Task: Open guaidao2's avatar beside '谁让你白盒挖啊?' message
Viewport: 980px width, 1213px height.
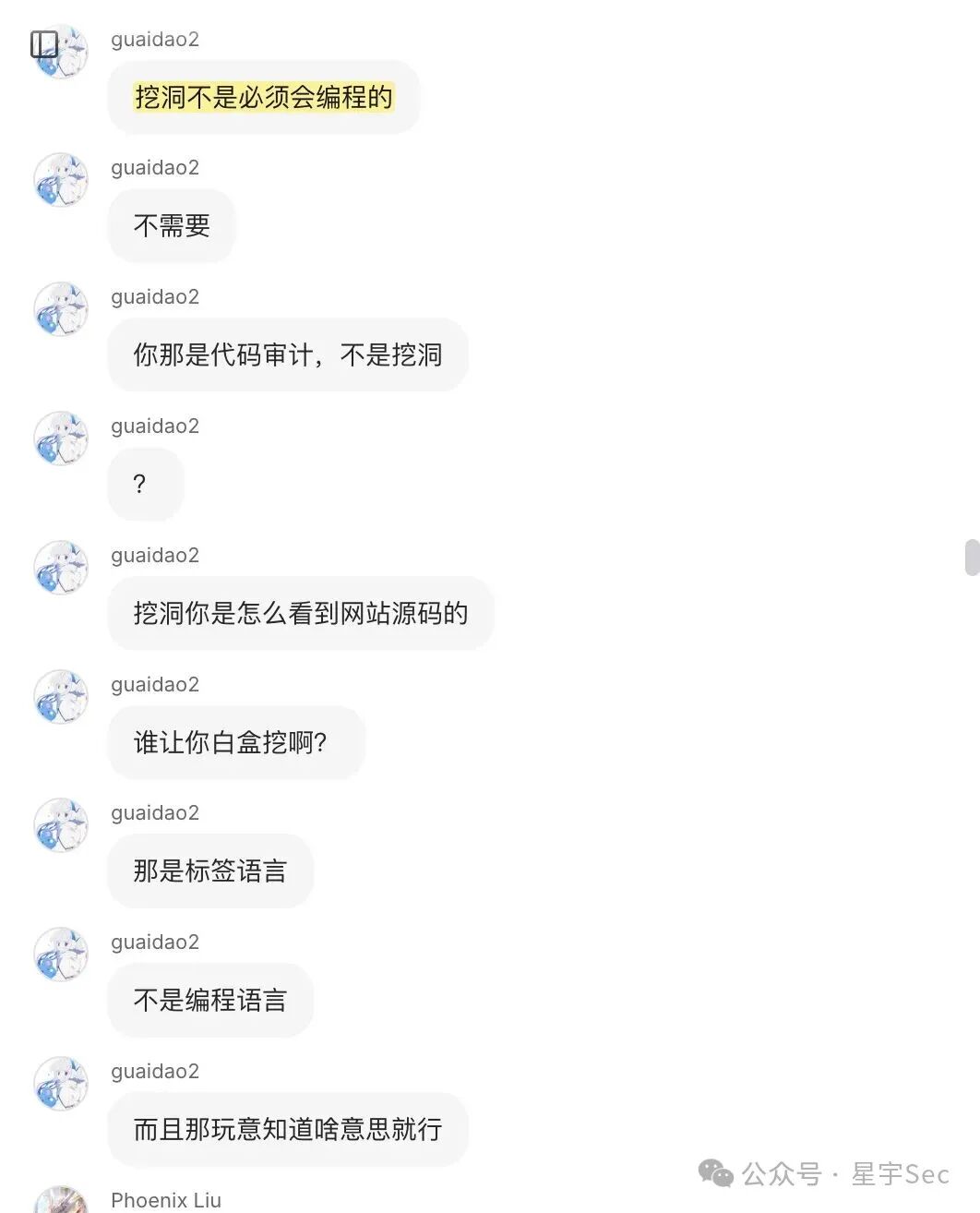Action: point(61,697)
